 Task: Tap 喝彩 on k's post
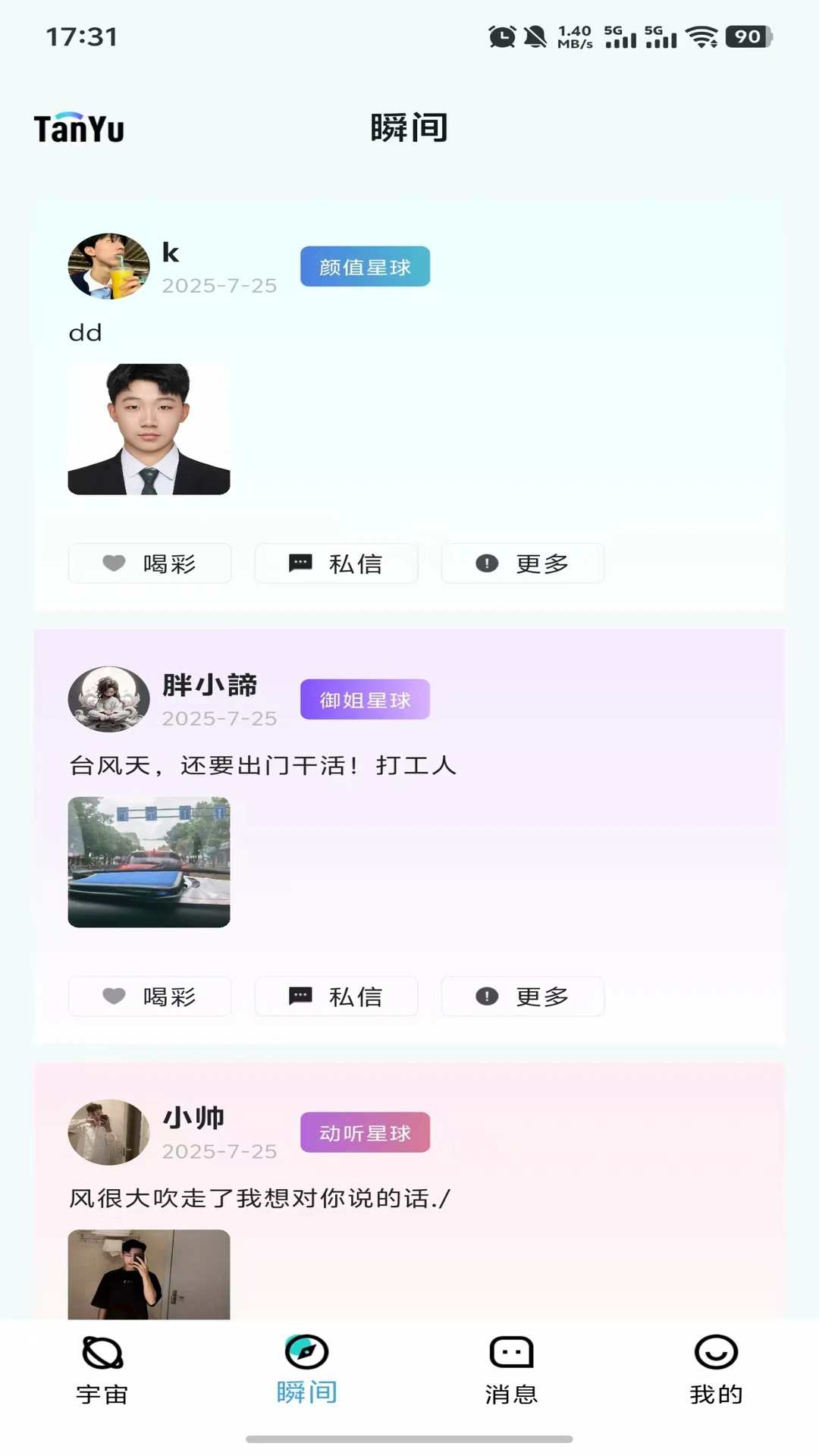pyautogui.click(x=149, y=563)
